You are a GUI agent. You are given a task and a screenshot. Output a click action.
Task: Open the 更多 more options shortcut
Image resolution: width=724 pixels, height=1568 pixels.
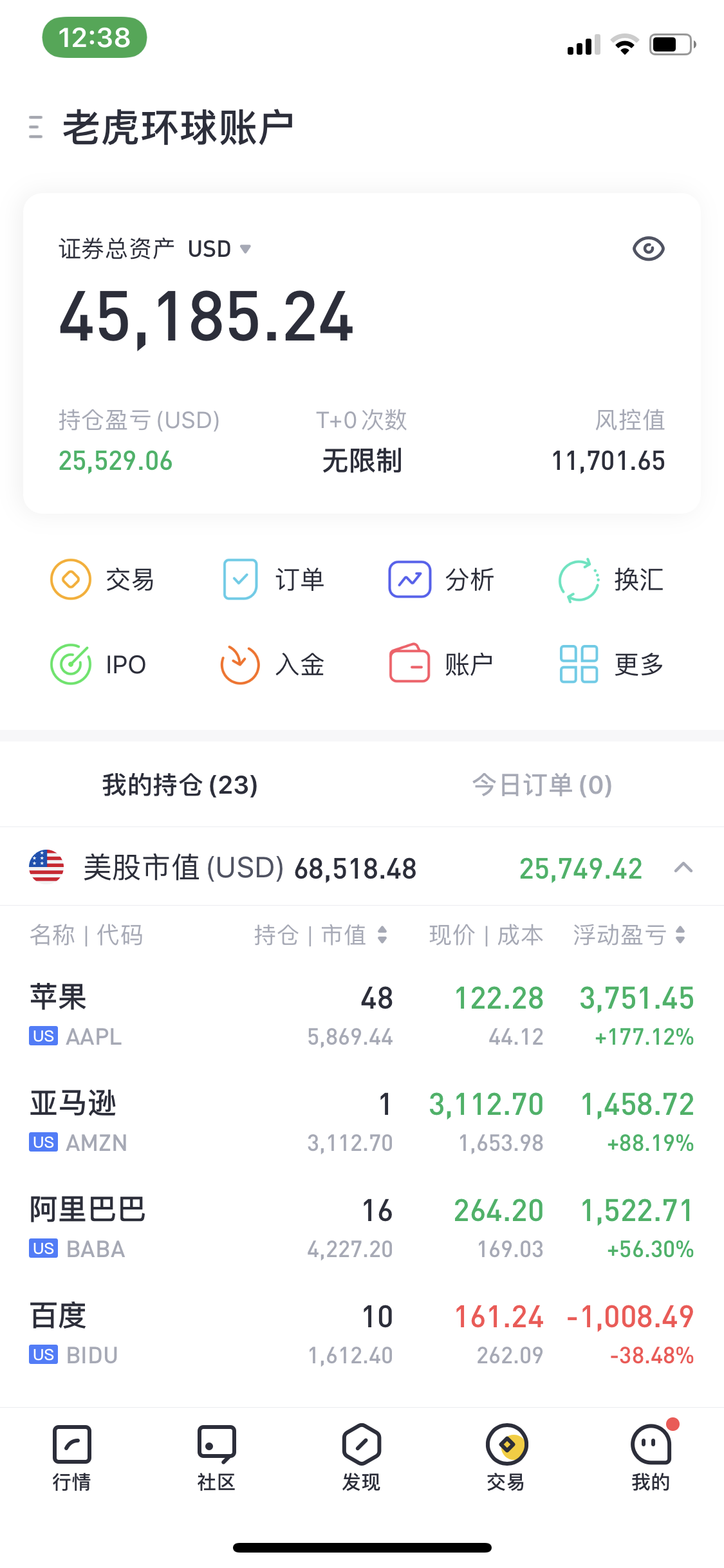(x=611, y=664)
